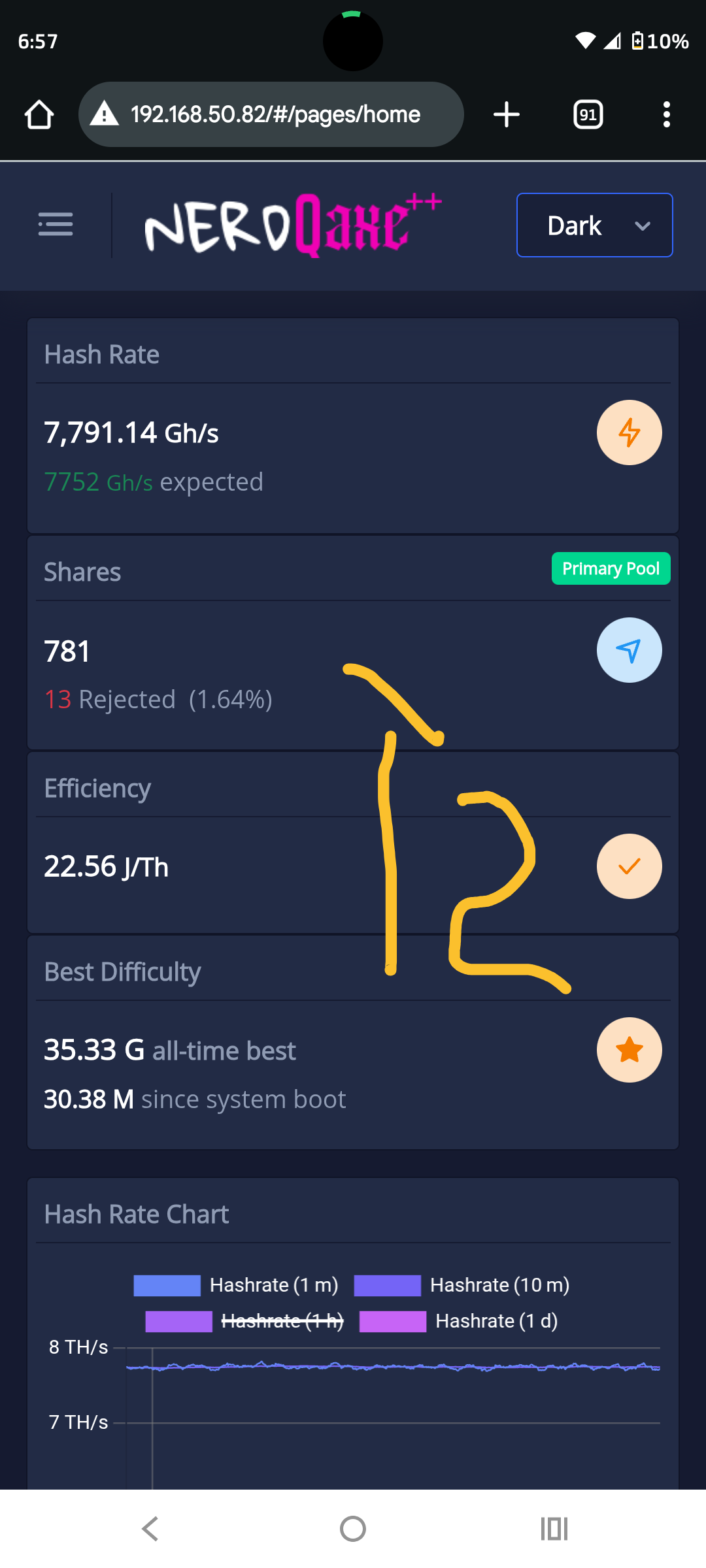Viewport: 706px width, 1568px height.
Task: Expand the Dark theme dropdown
Action: coord(594,225)
